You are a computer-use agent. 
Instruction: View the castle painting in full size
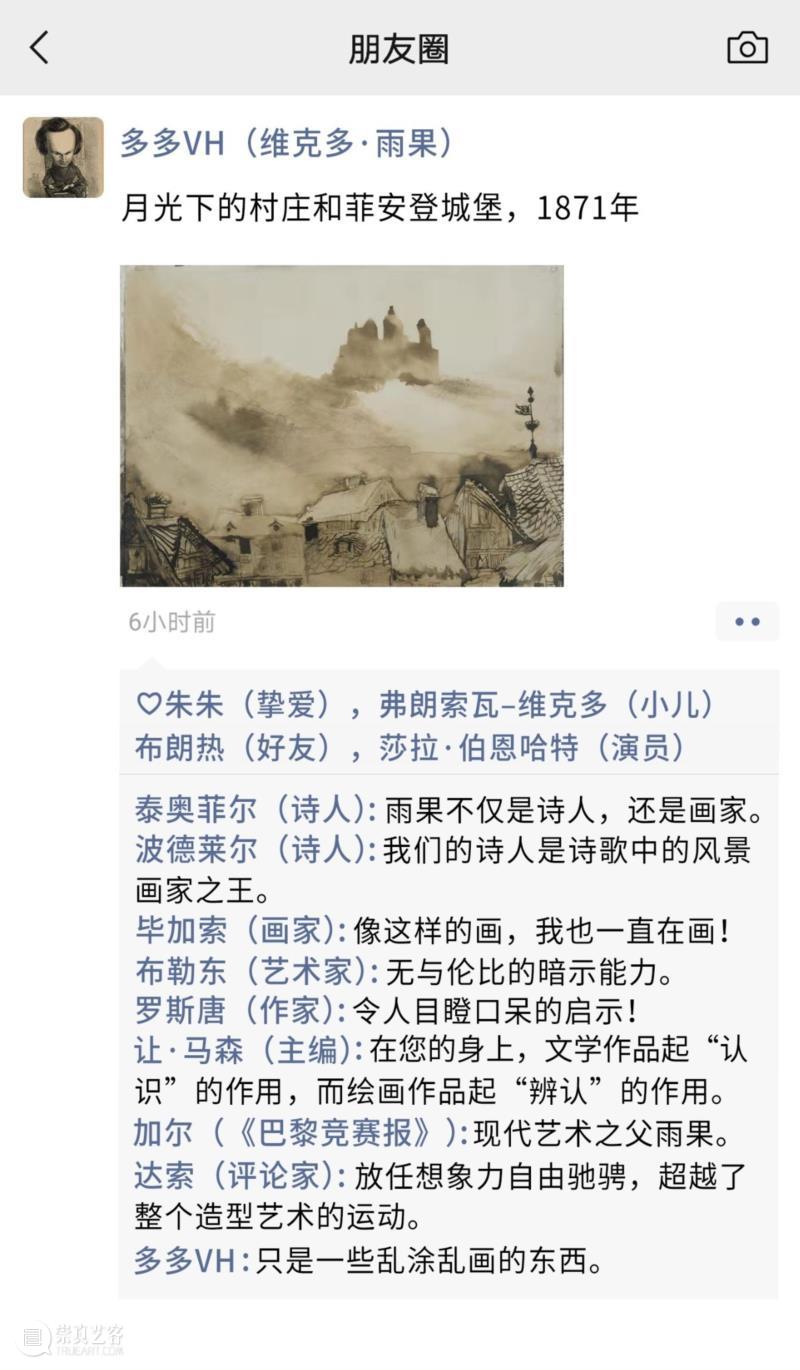[342, 425]
